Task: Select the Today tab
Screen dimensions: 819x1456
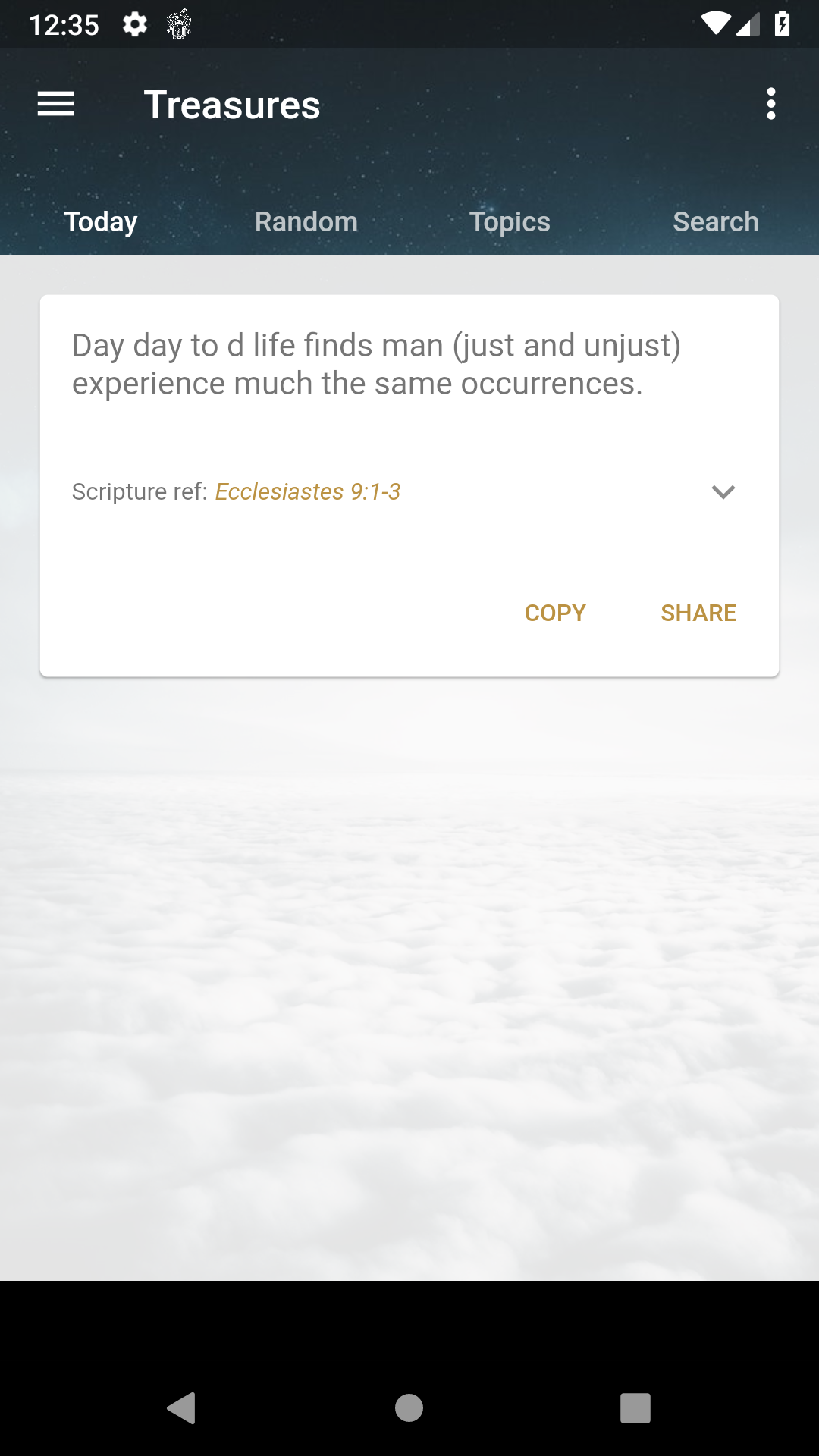Action: pyautogui.click(x=101, y=221)
